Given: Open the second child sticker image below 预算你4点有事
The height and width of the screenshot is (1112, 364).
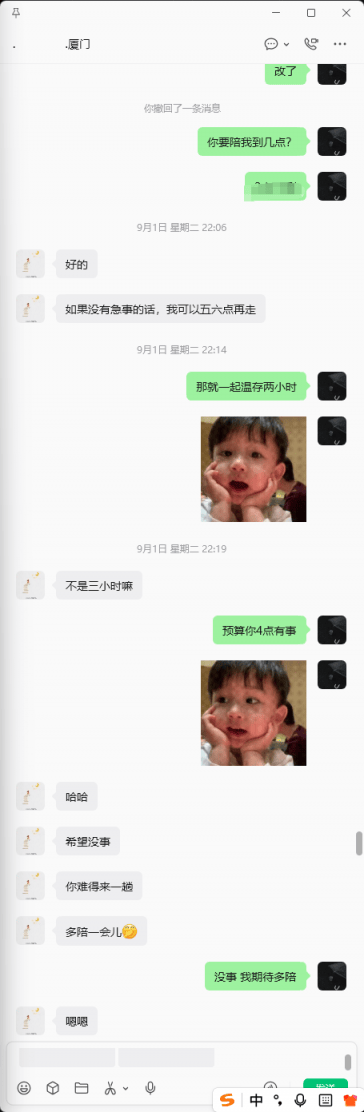Looking at the screenshot, I should click(253, 713).
